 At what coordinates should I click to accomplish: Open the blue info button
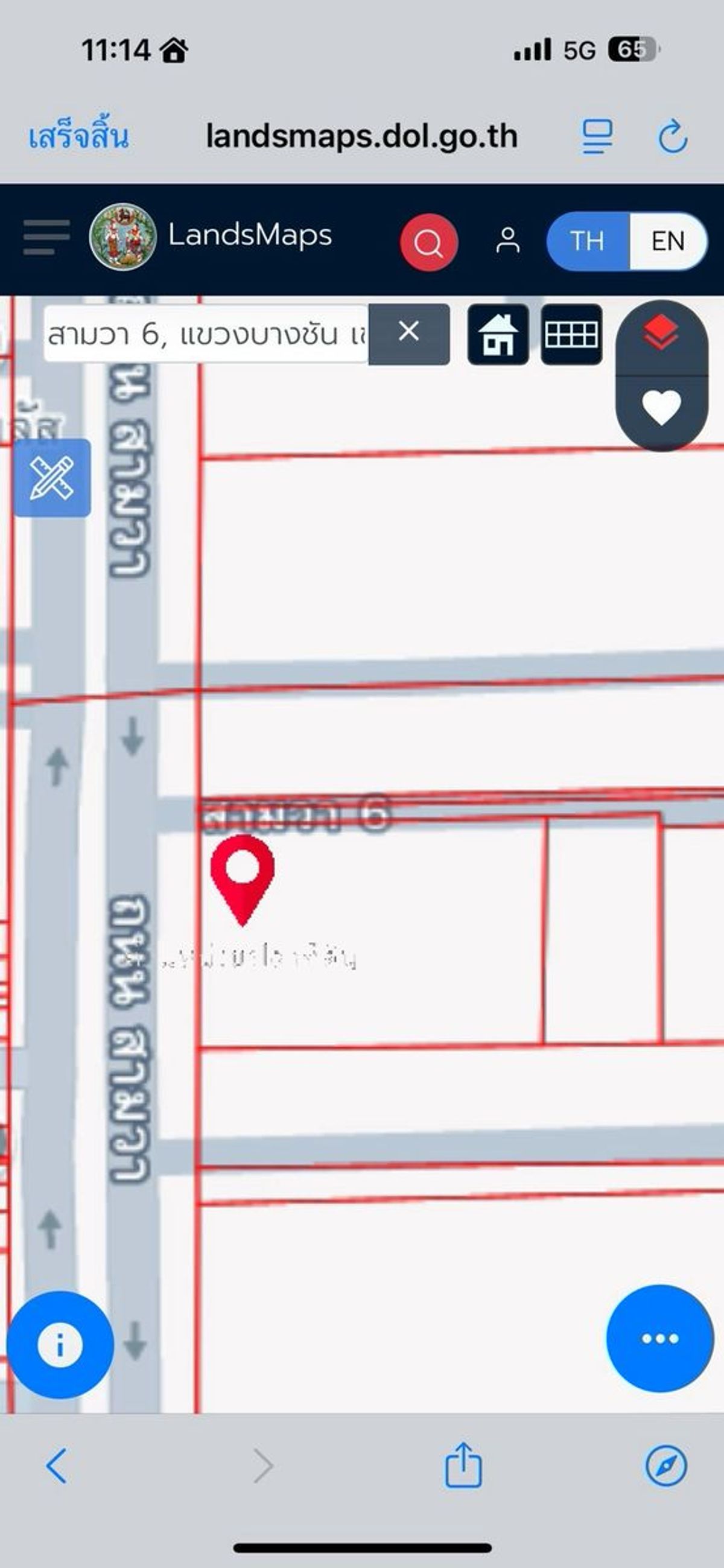[60, 1344]
